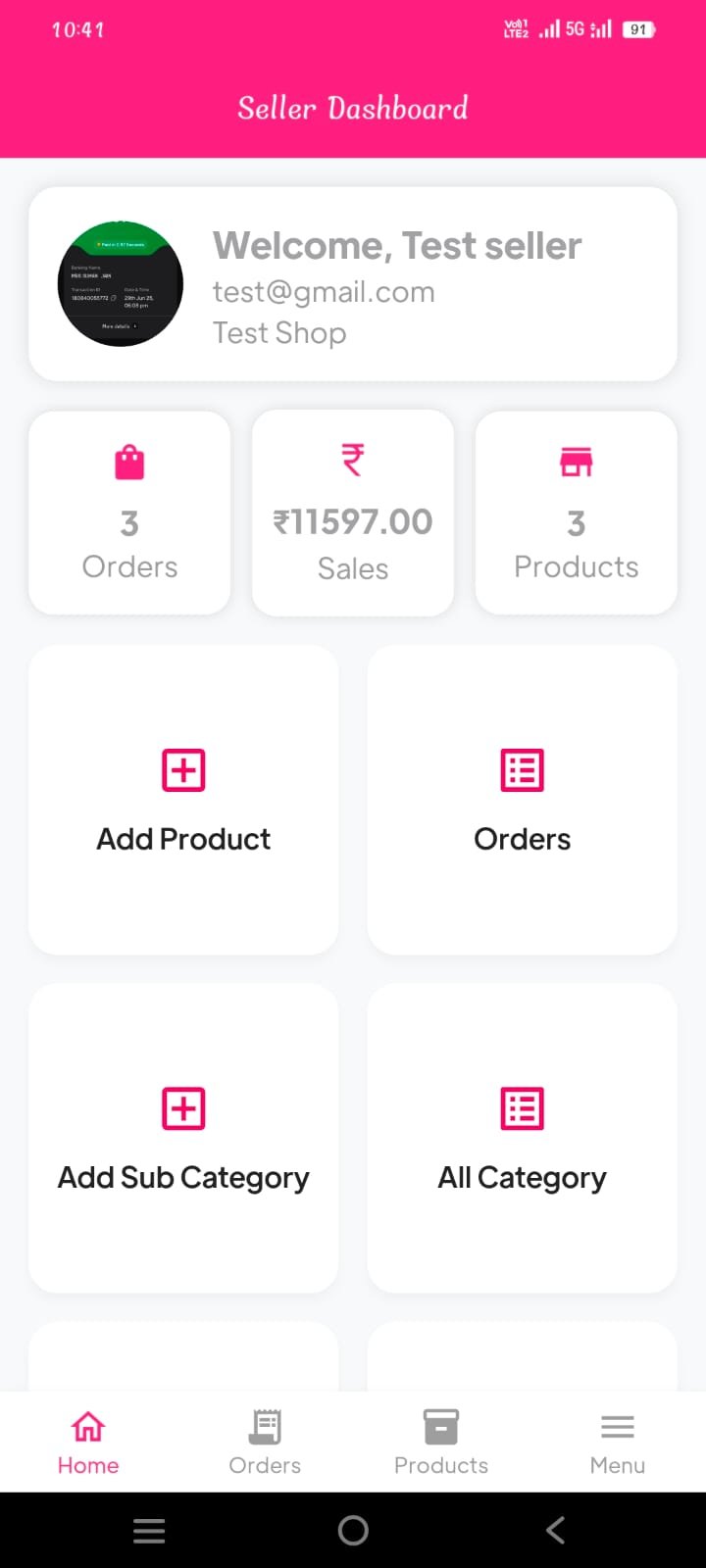The height and width of the screenshot is (1568, 706).
Task: Tap the plus-square icon for Add Product
Action: [x=182, y=769]
